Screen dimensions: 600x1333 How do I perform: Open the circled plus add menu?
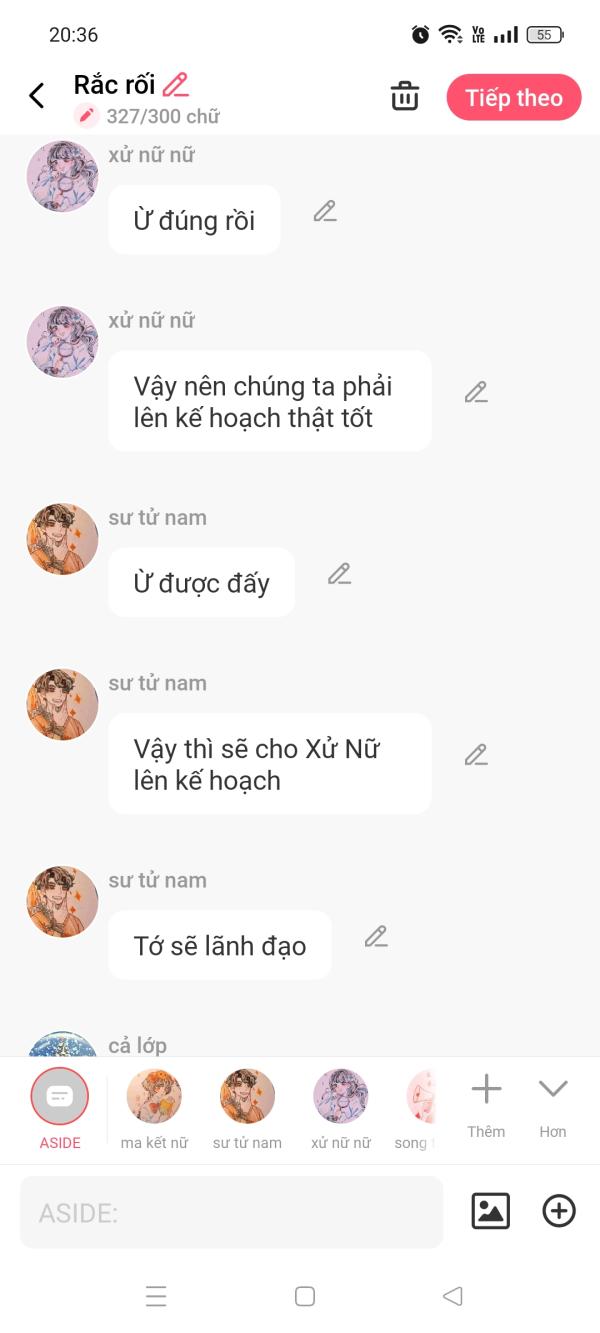click(559, 1211)
